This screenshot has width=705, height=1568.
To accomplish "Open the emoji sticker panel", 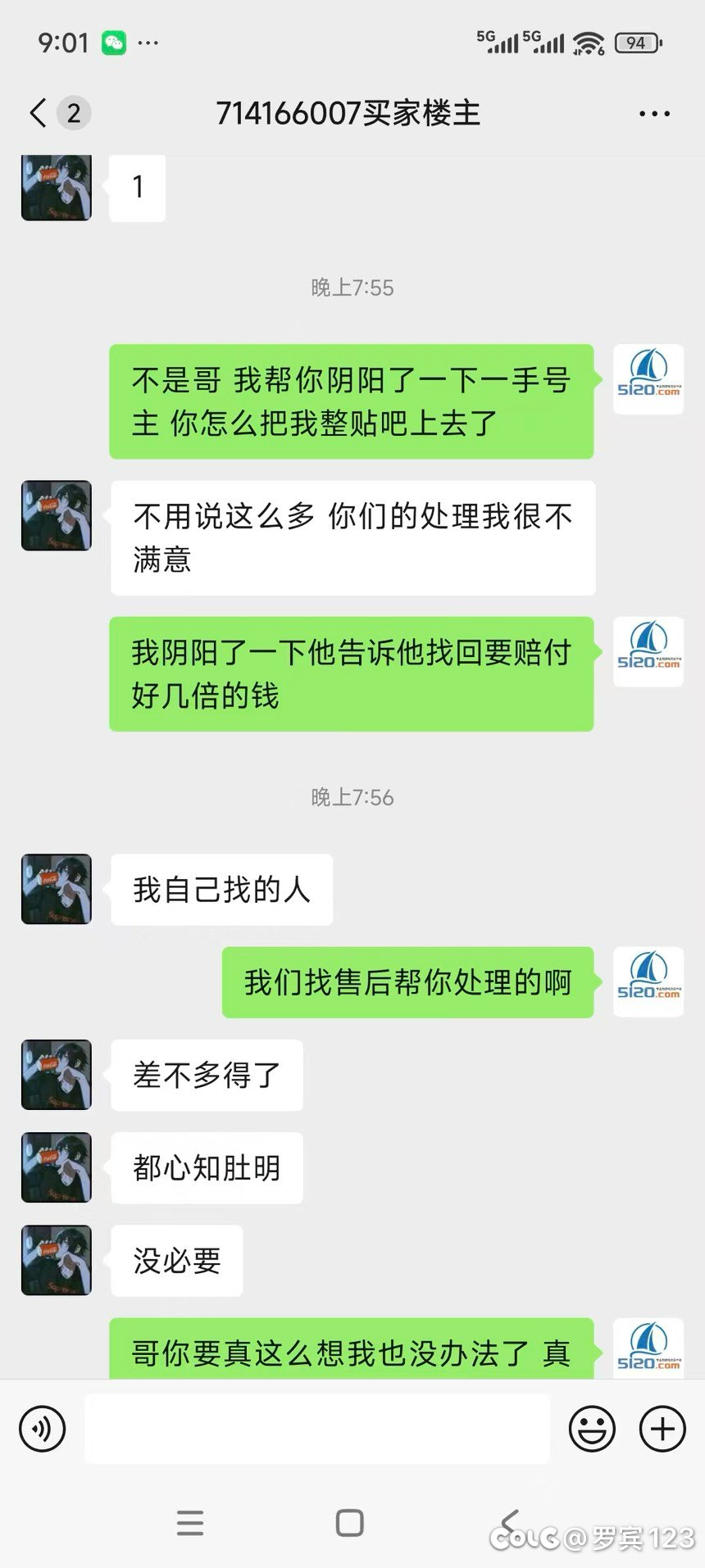I will point(591,1430).
